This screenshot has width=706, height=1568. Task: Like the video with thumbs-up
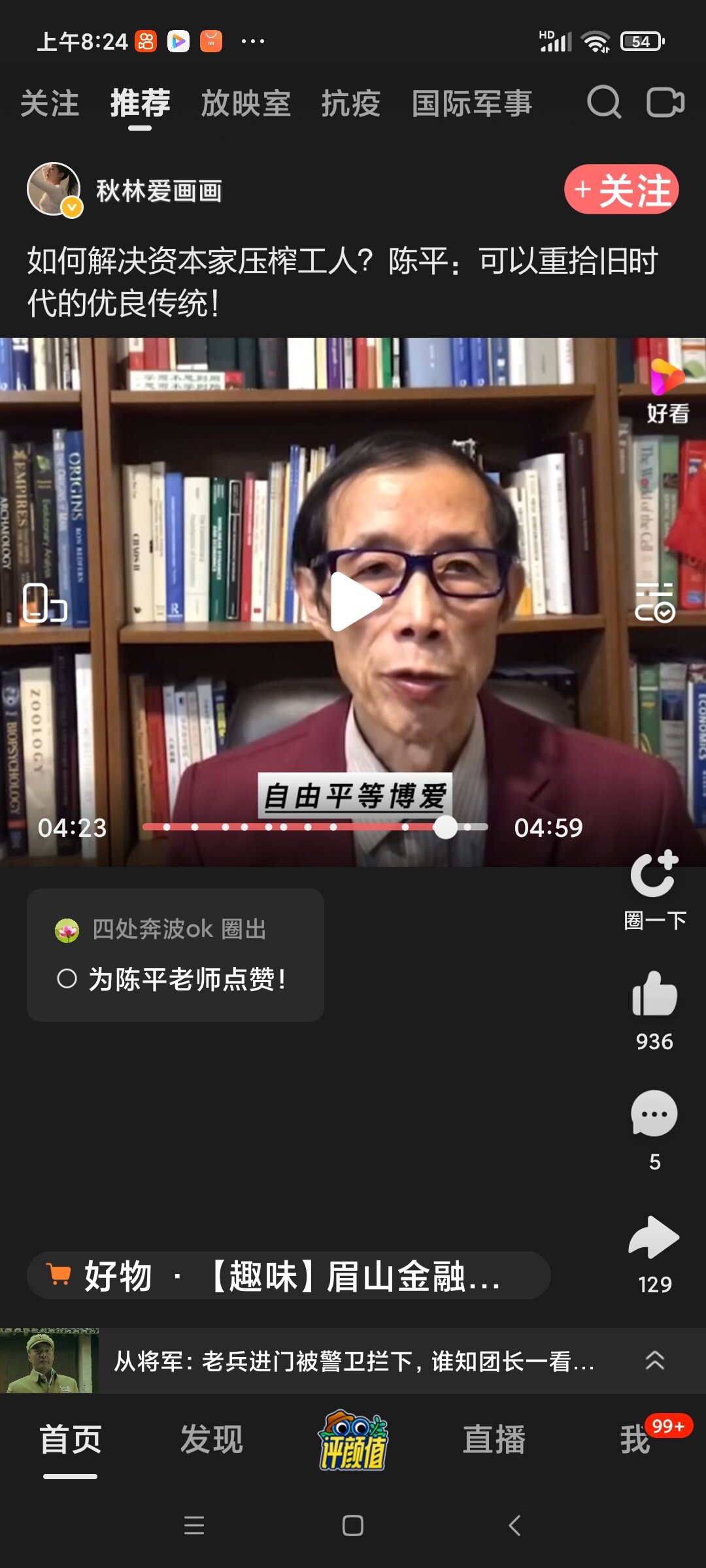tap(654, 994)
